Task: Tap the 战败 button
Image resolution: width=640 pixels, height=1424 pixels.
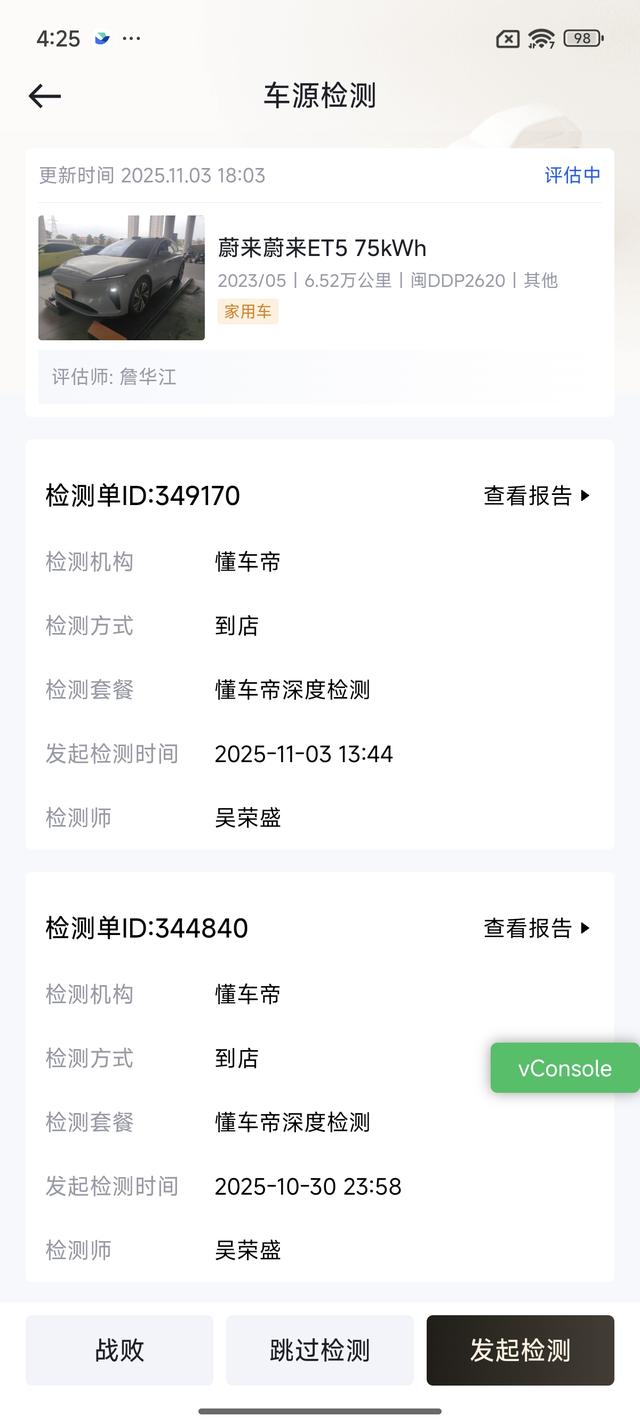Action: point(119,1350)
